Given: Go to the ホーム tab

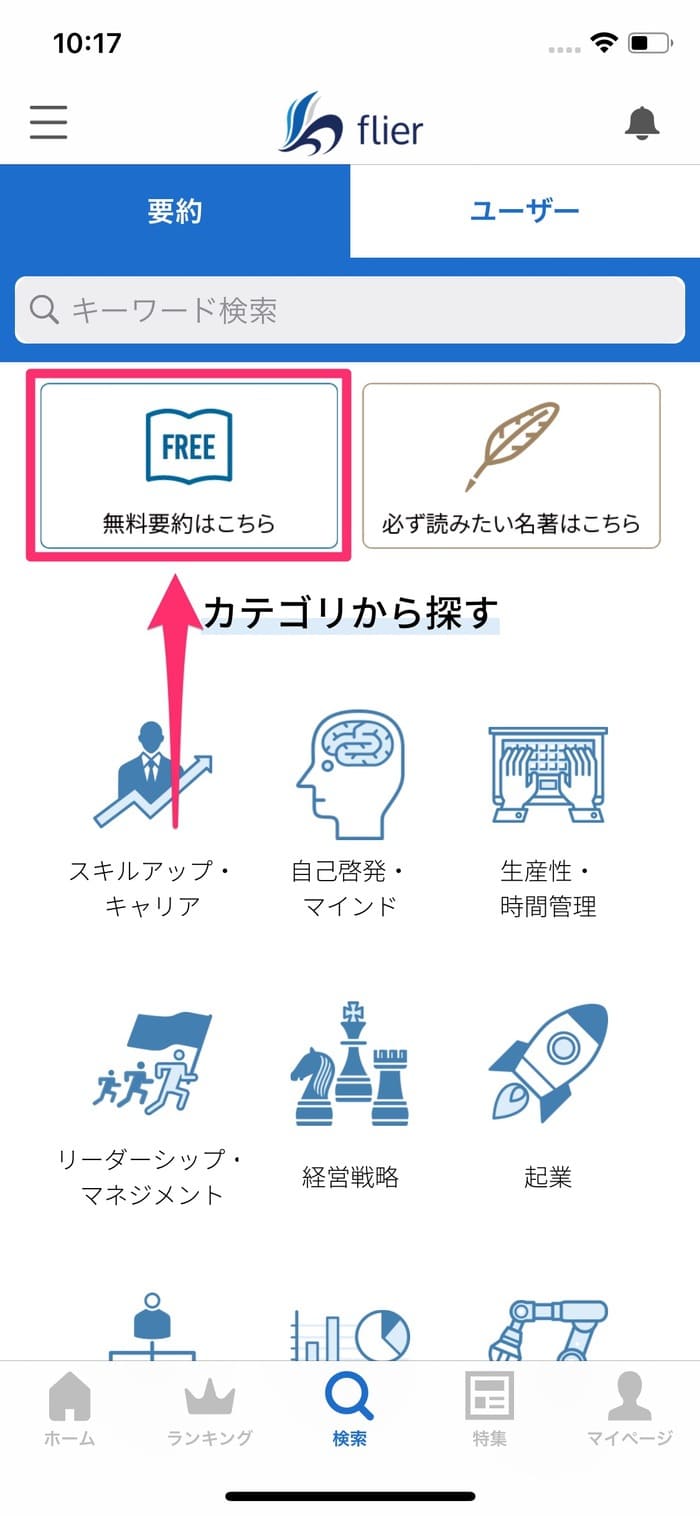Looking at the screenshot, I should 70,1410.
